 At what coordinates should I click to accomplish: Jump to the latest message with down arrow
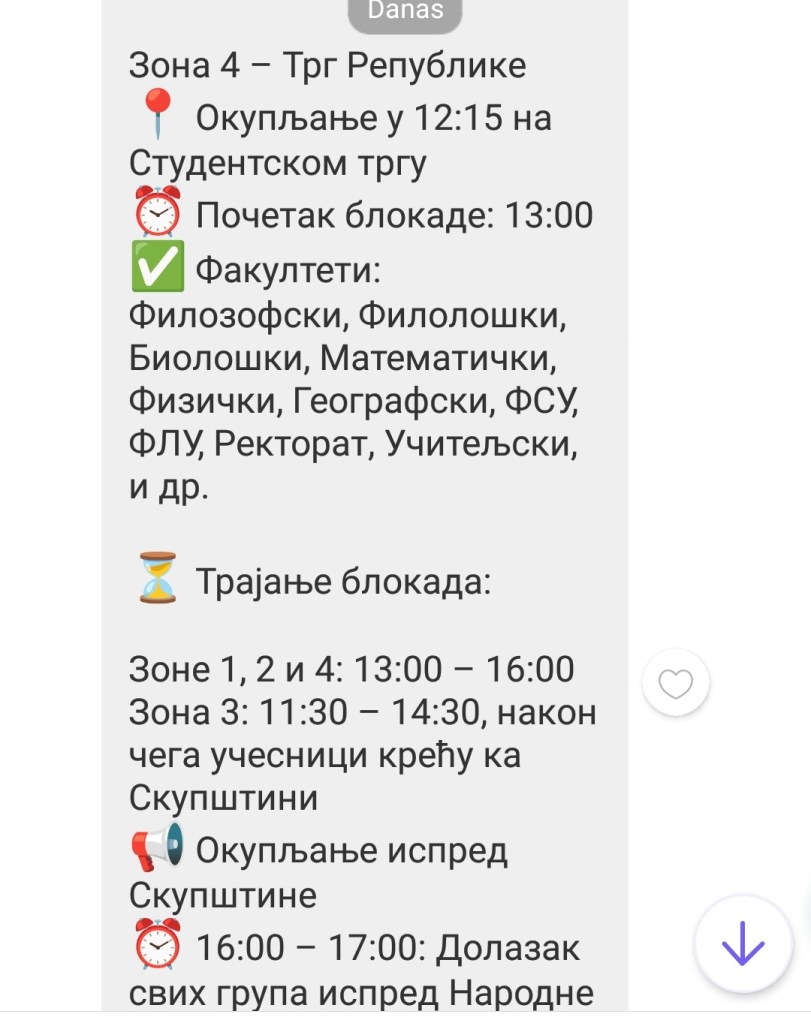click(743, 944)
